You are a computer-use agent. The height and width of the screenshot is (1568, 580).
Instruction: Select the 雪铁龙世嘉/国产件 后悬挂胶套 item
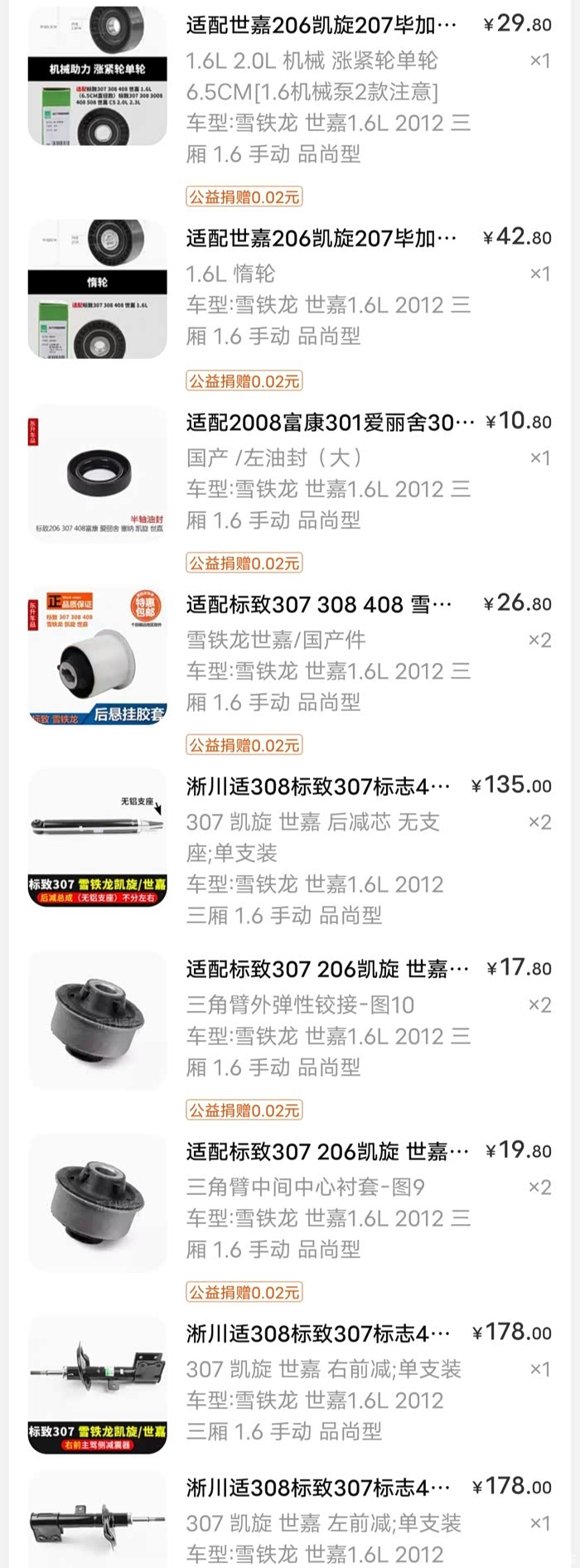point(319,605)
